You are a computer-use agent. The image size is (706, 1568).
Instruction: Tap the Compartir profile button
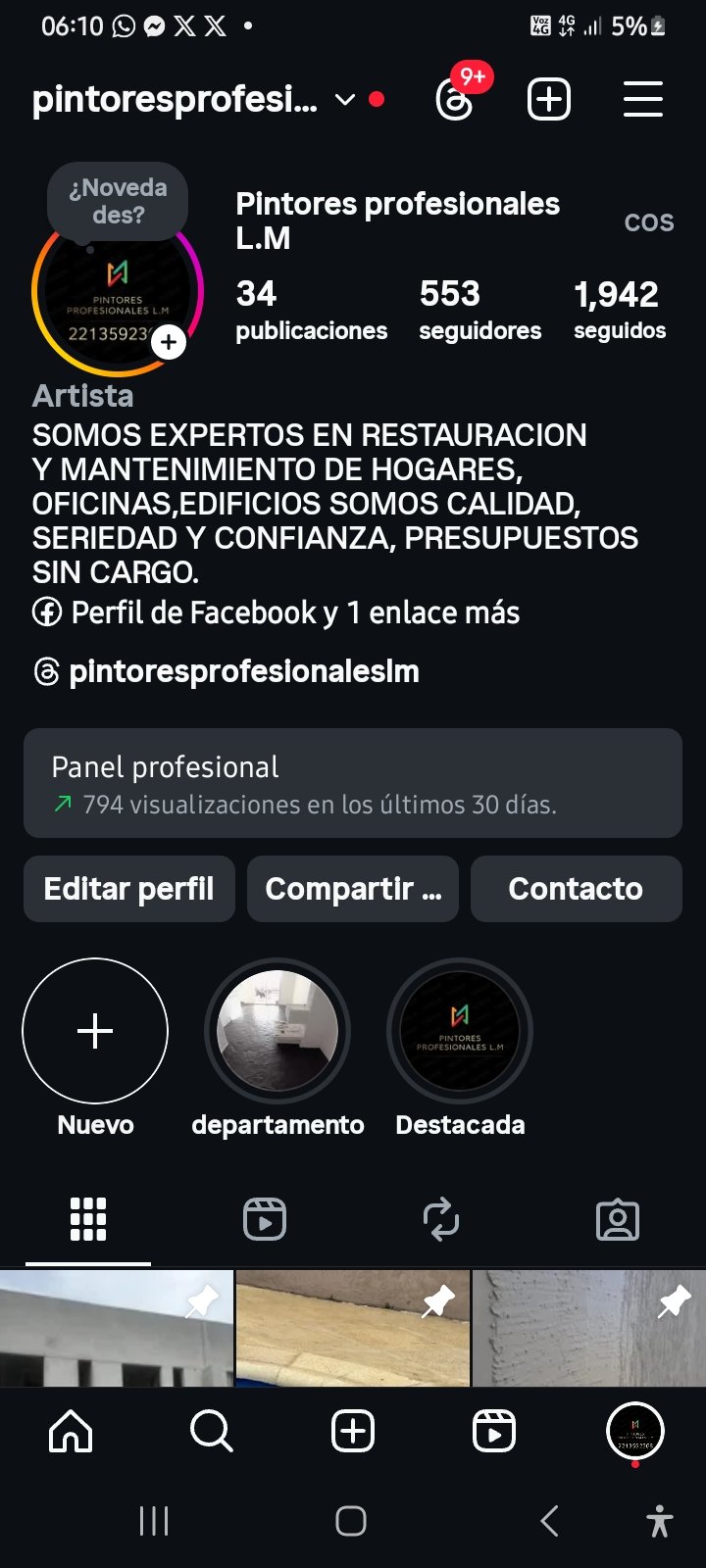[353, 889]
